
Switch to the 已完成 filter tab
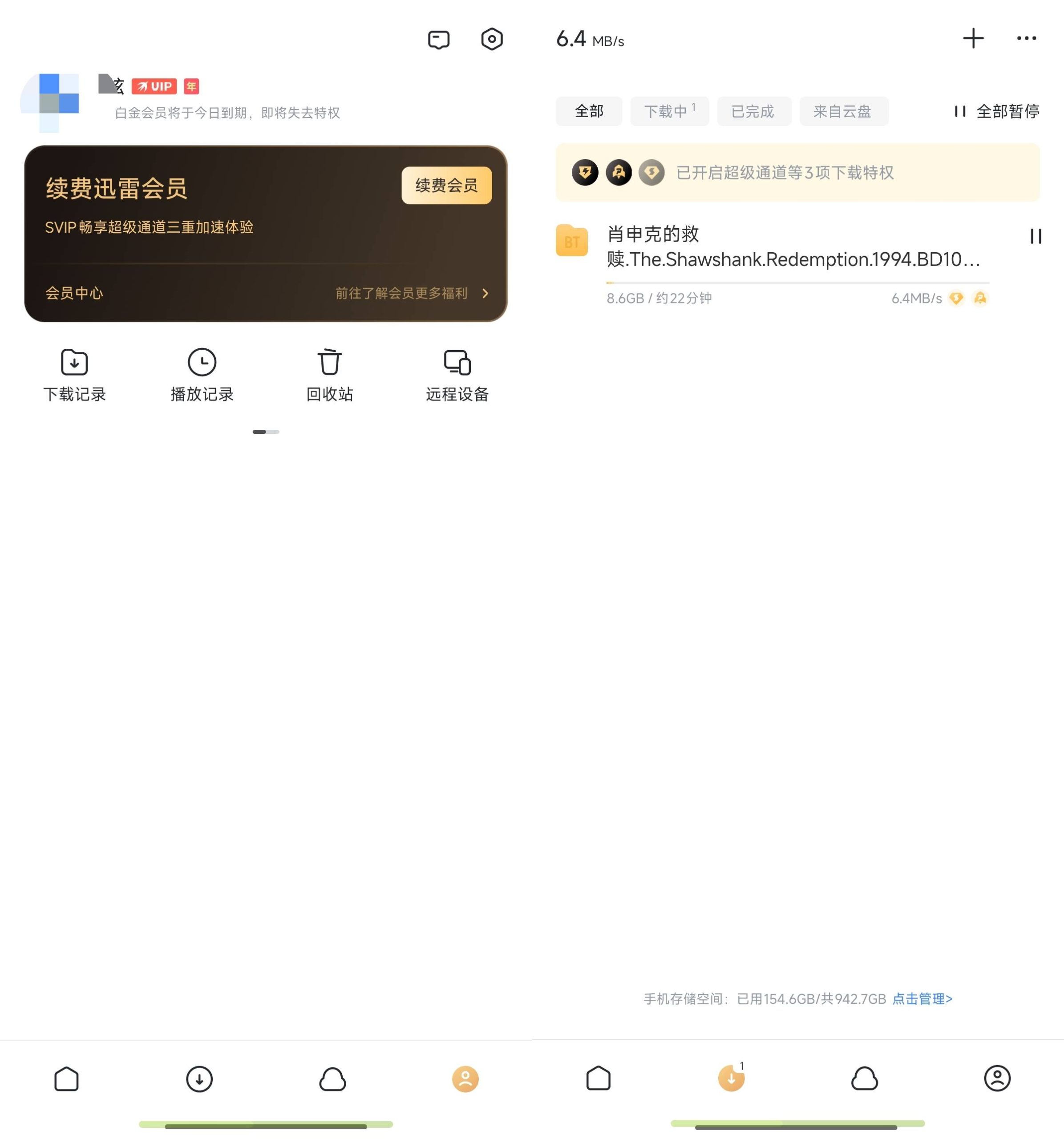tap(753, 112)
